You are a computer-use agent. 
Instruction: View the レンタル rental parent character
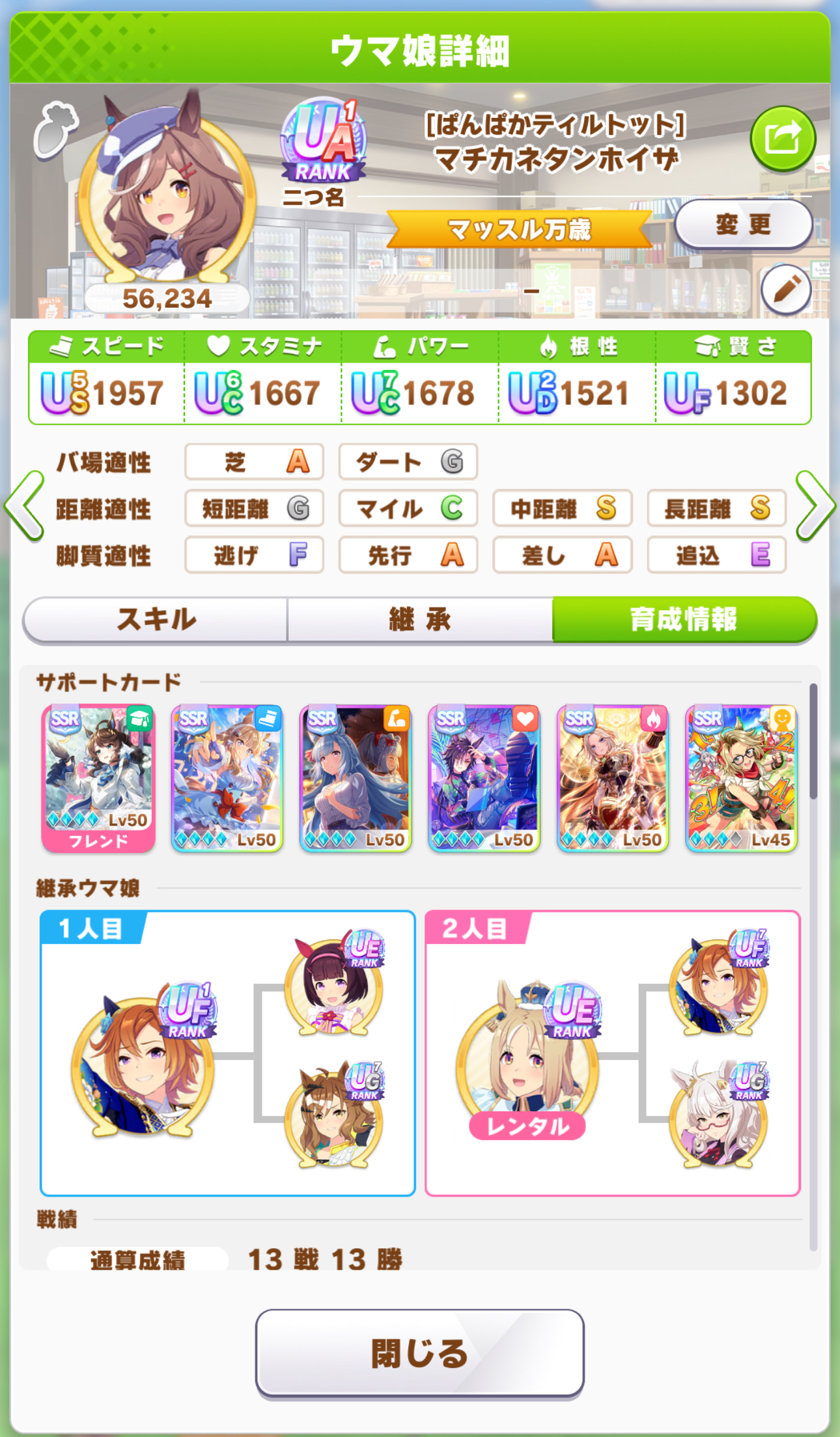point(527,1061)
